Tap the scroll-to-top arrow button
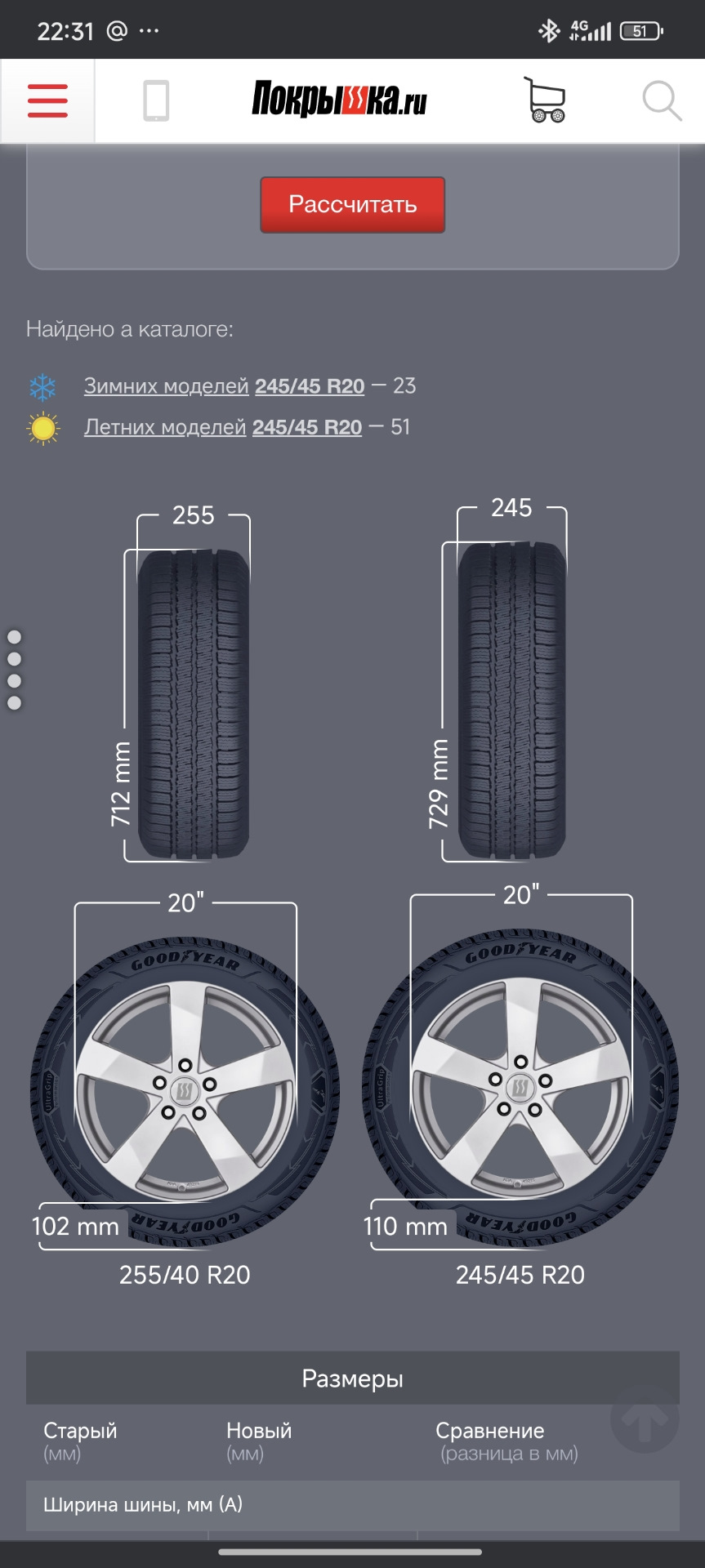 [645, 1419]
